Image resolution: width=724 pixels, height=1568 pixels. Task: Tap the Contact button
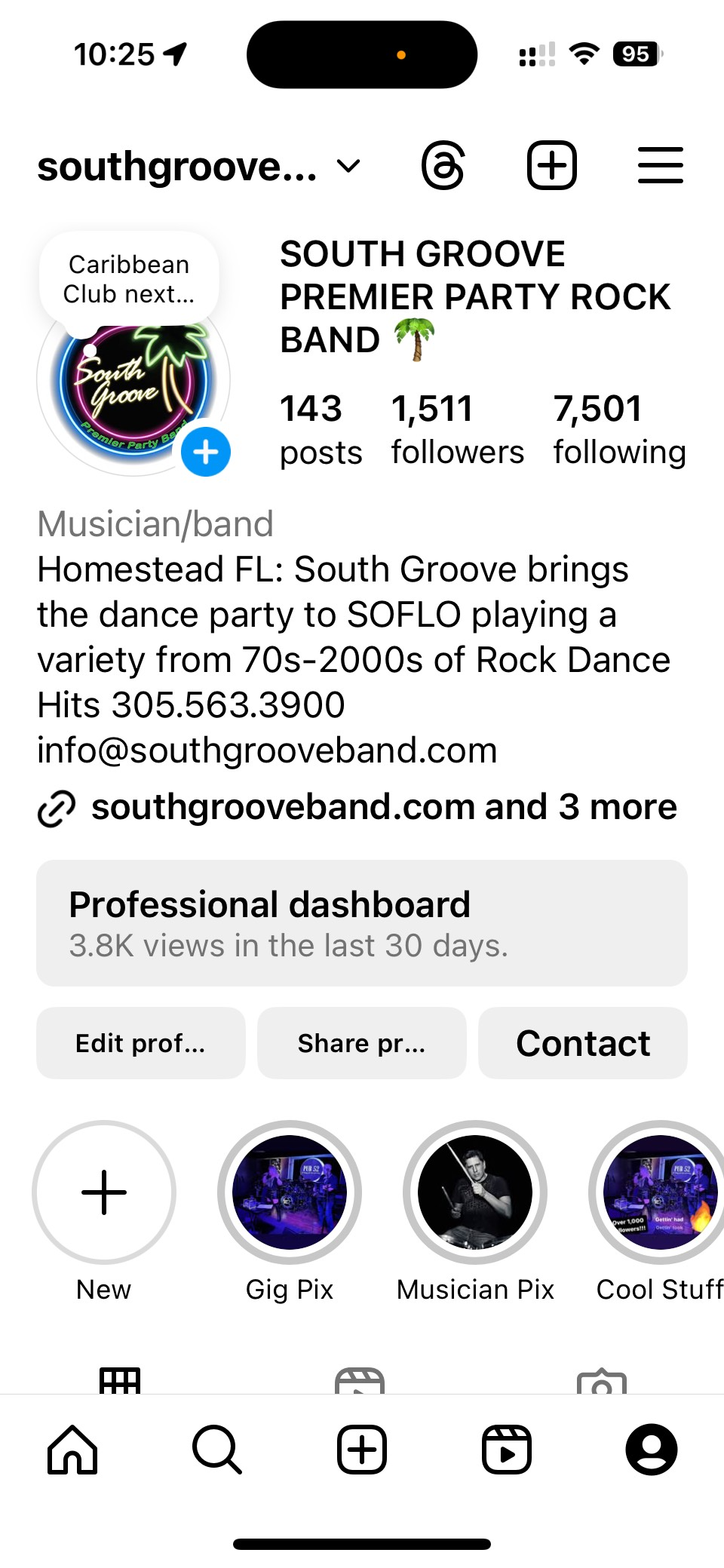pos(583,1043)
